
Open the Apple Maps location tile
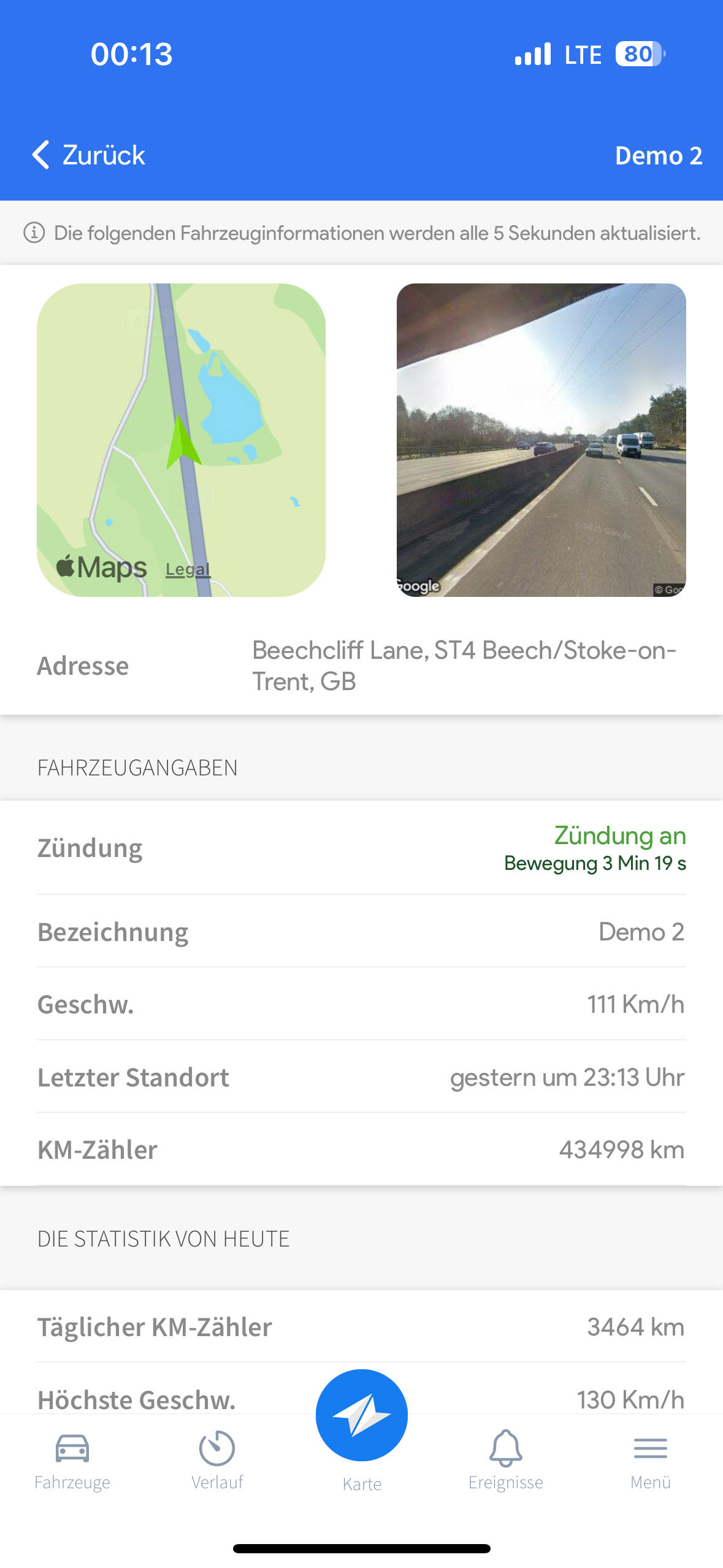tap(181, 429)
